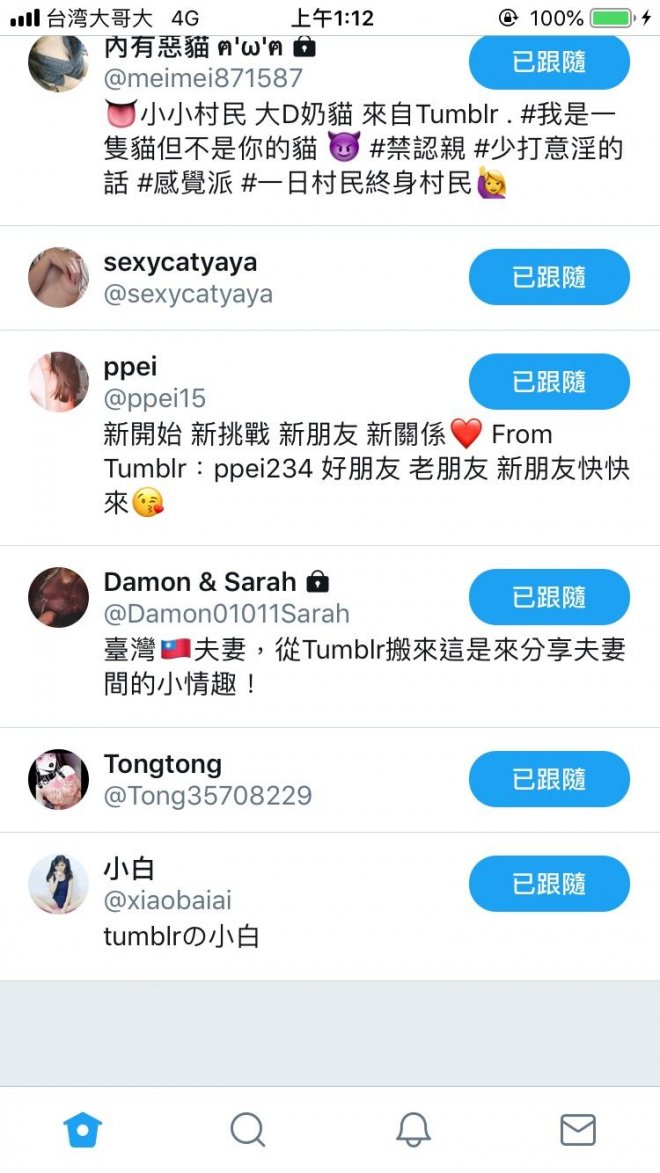The image size is (660, 1173).
Task: Open the Notifications bell tab
Action: [x=412, y=1130]
